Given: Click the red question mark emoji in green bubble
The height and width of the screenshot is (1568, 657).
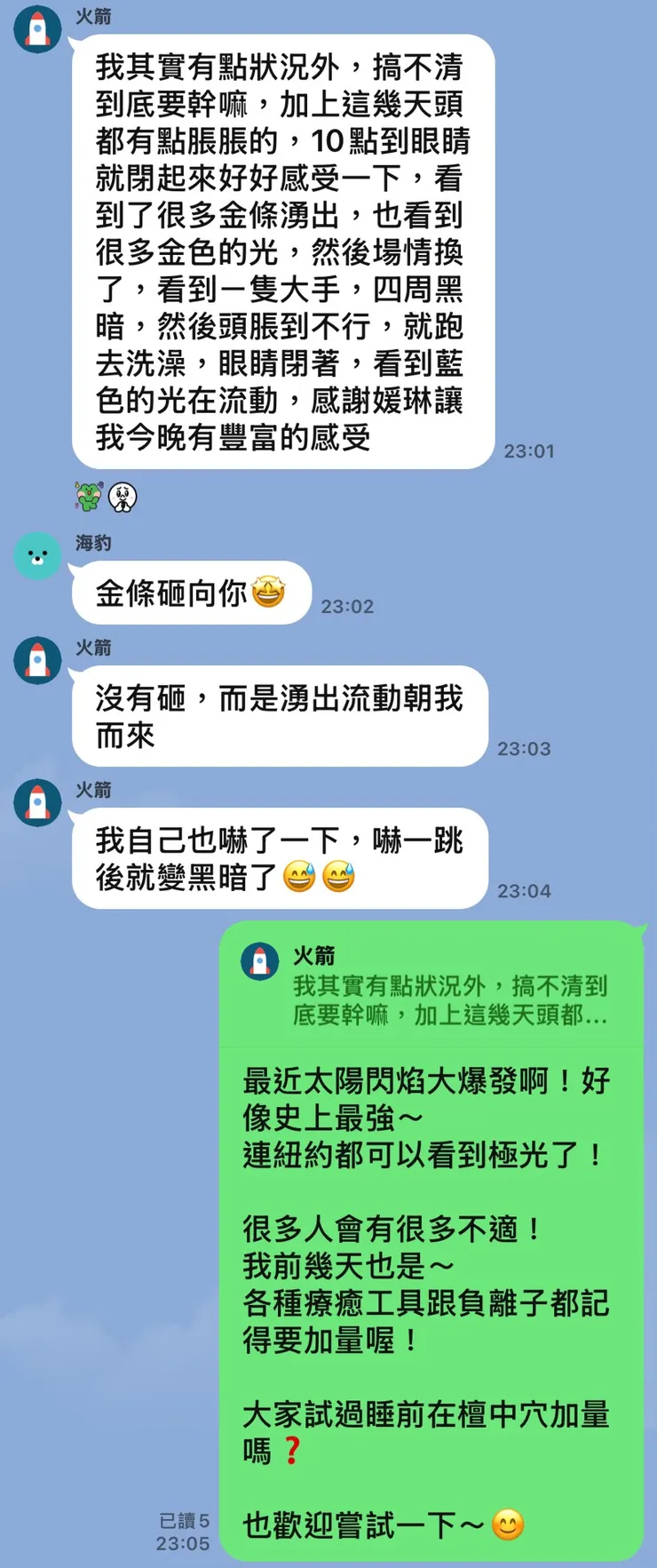Looking at the screenshot, I should pos(291,1450).
